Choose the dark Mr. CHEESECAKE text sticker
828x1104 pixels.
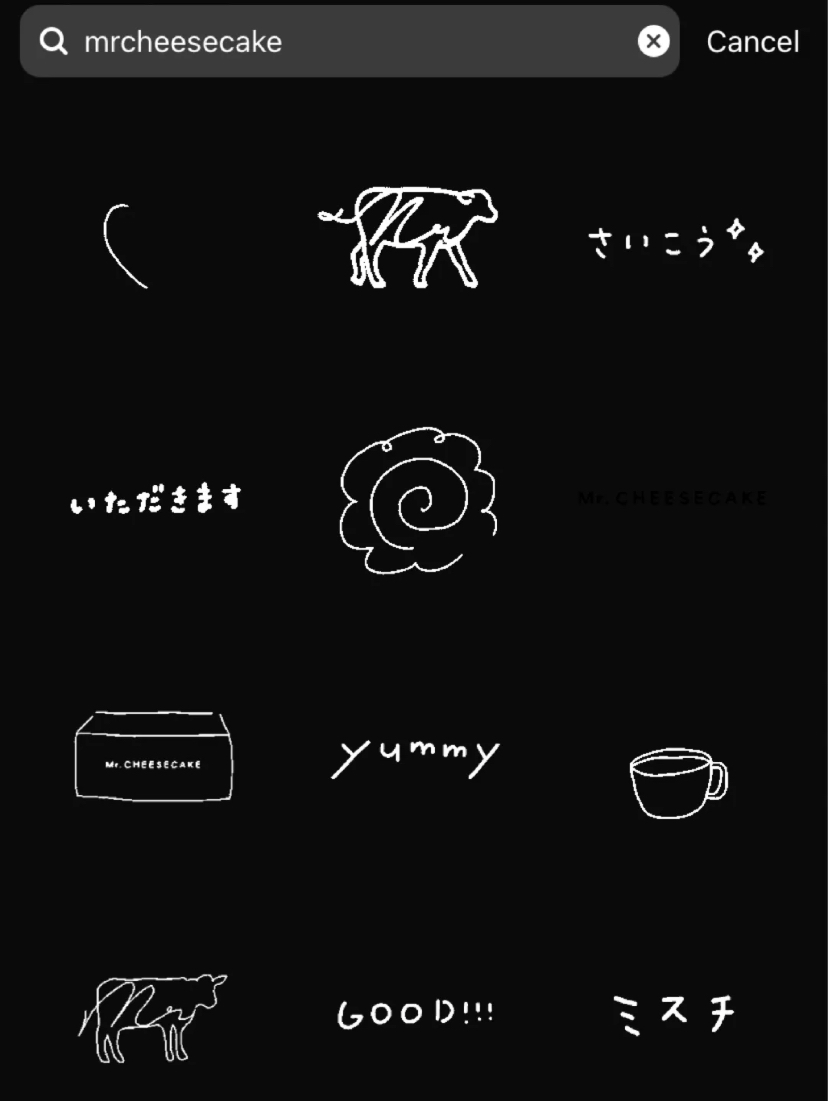(x=673, y=498)
